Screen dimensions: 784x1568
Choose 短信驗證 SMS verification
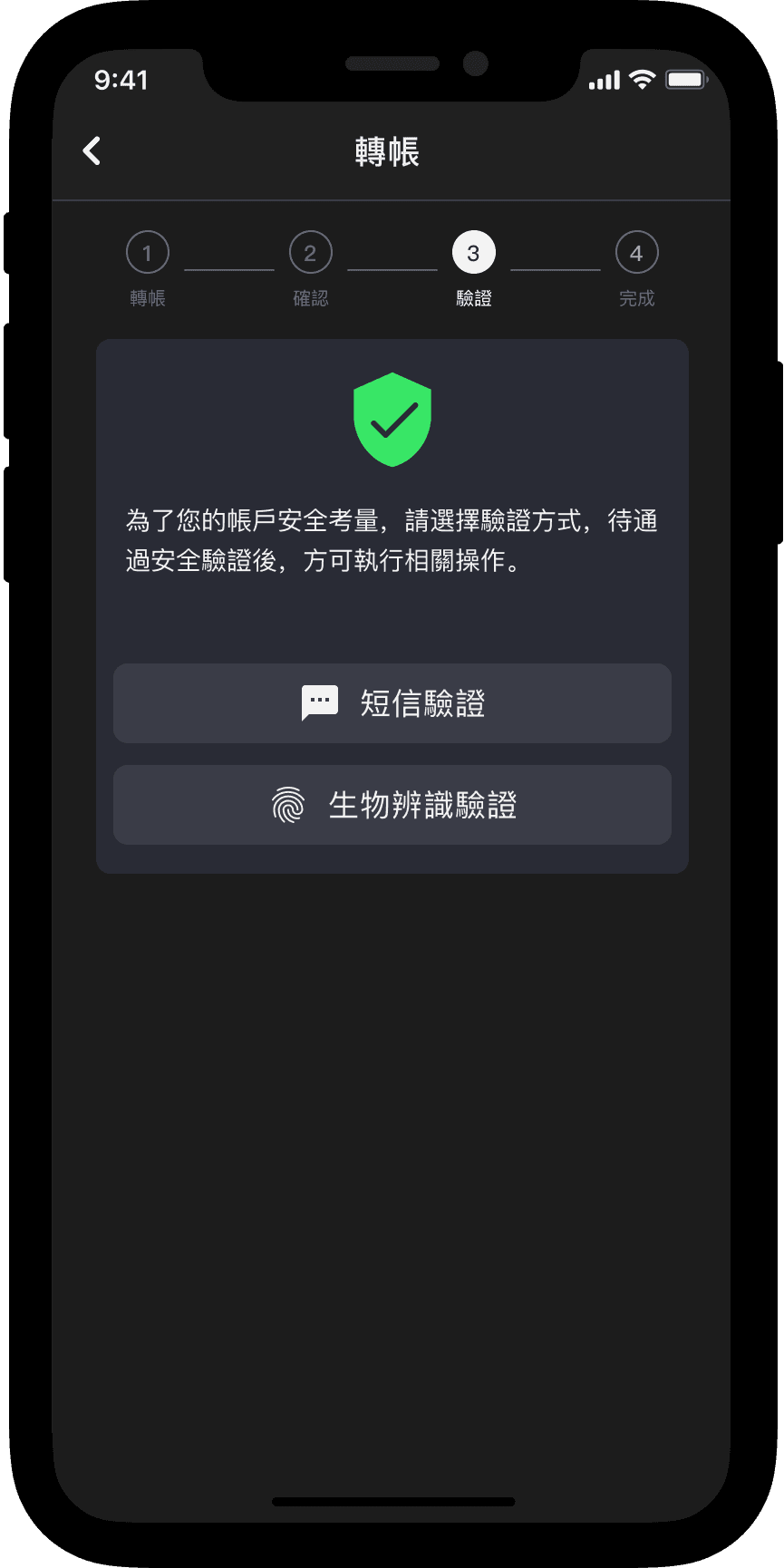coord(392,703)
